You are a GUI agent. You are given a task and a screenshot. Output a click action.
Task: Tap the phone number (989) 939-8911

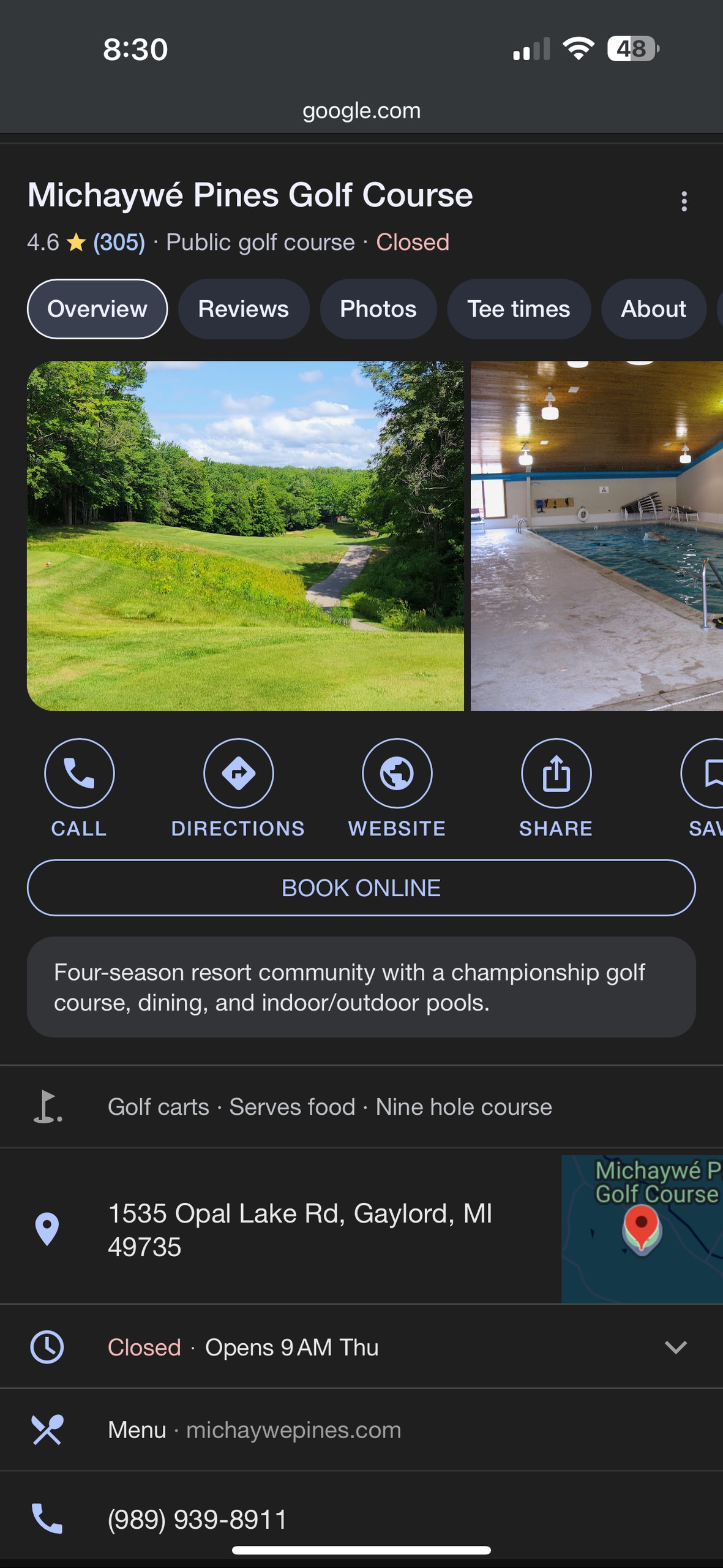(198, 1519)
